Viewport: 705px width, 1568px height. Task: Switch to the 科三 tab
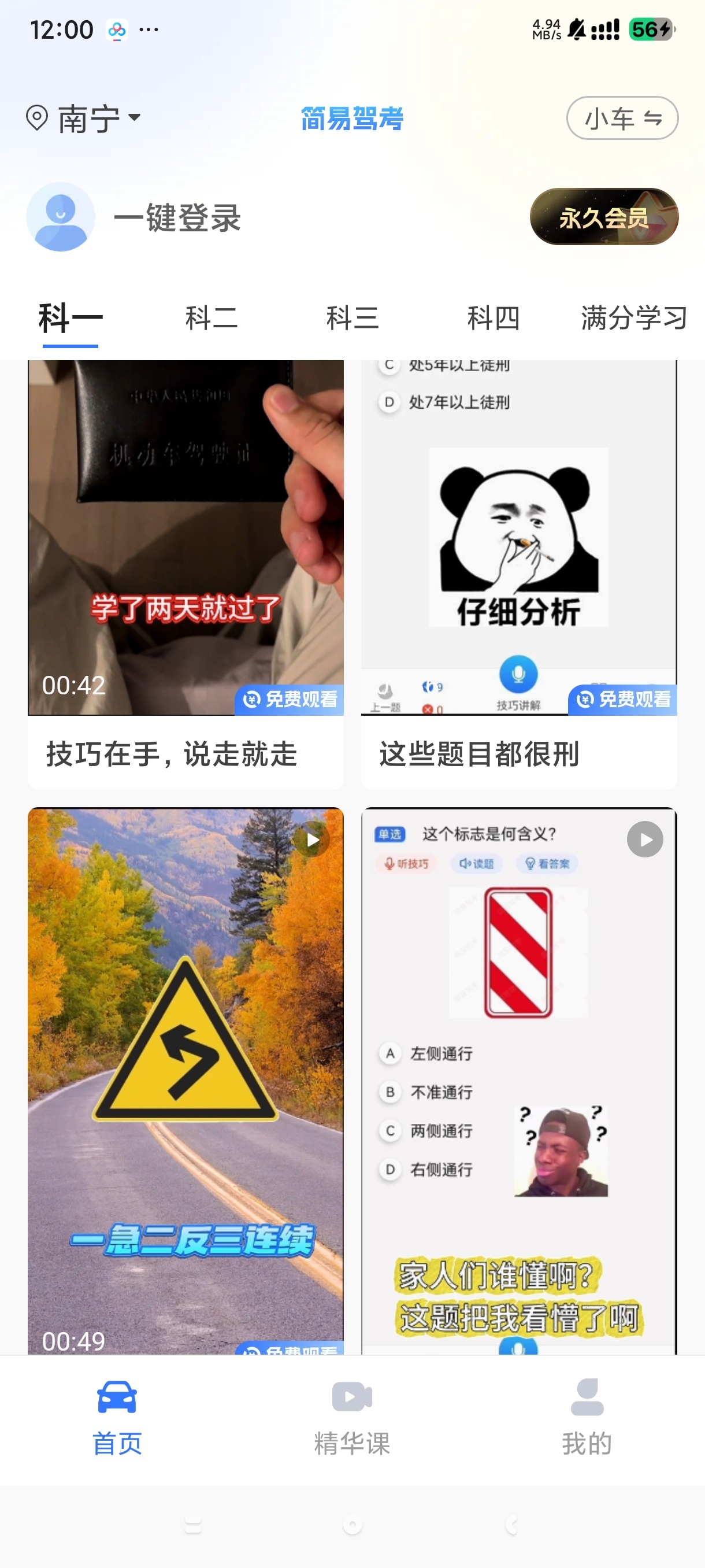(x=352, y=319)
